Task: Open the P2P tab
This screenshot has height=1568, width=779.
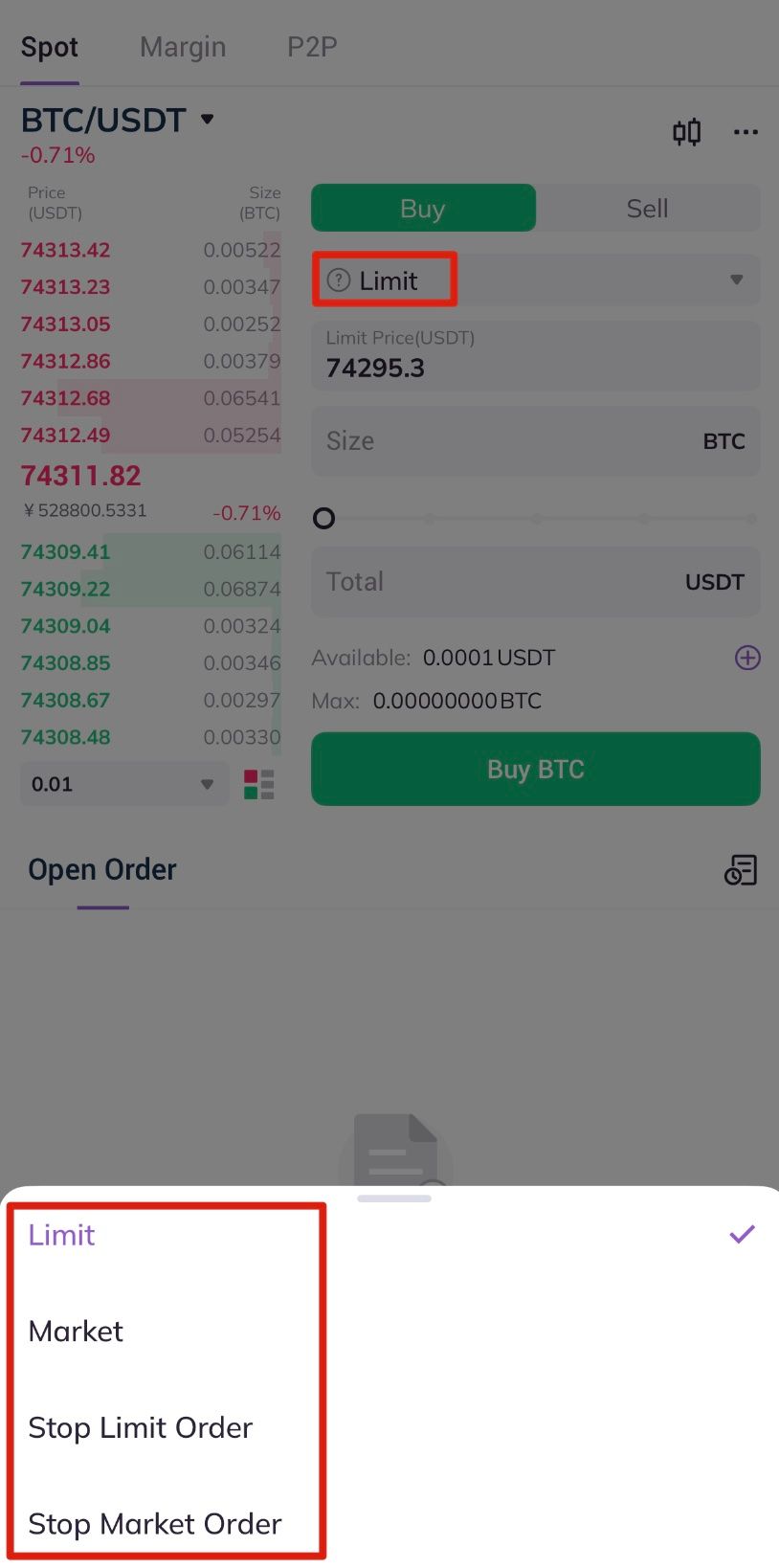Action: click(x=312, y=47)
